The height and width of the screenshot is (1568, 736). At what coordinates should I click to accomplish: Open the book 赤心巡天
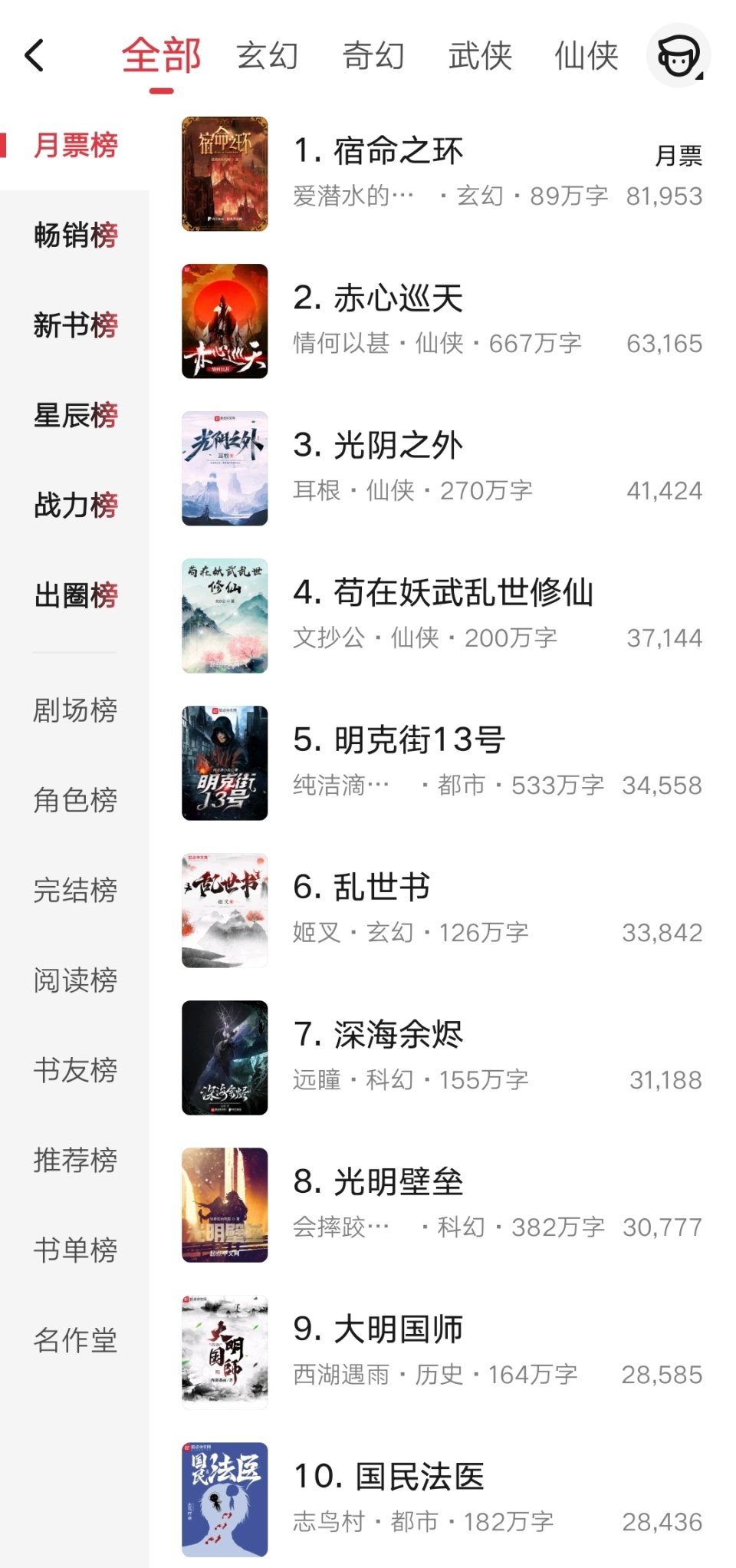tap(379, 298)
